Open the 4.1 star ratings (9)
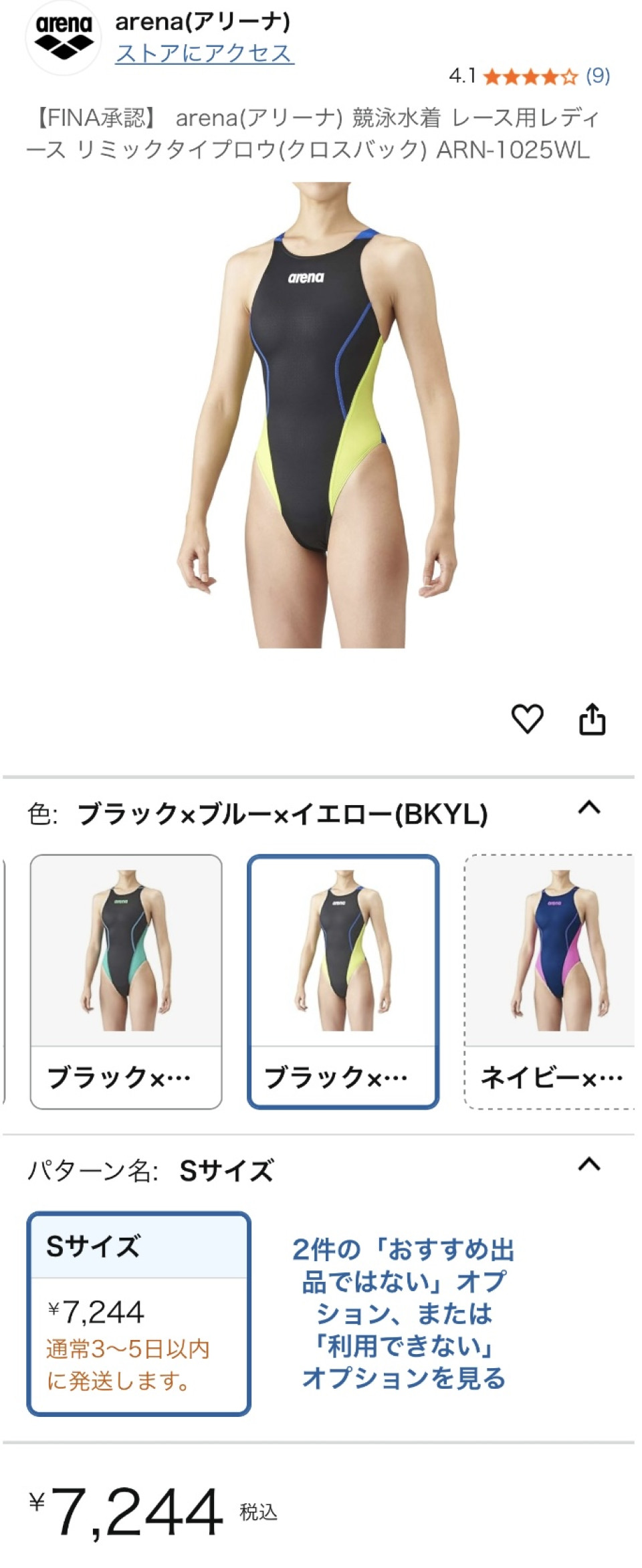Image resolution: width=642 pixels, height=1568 pixels. point(530,76)
